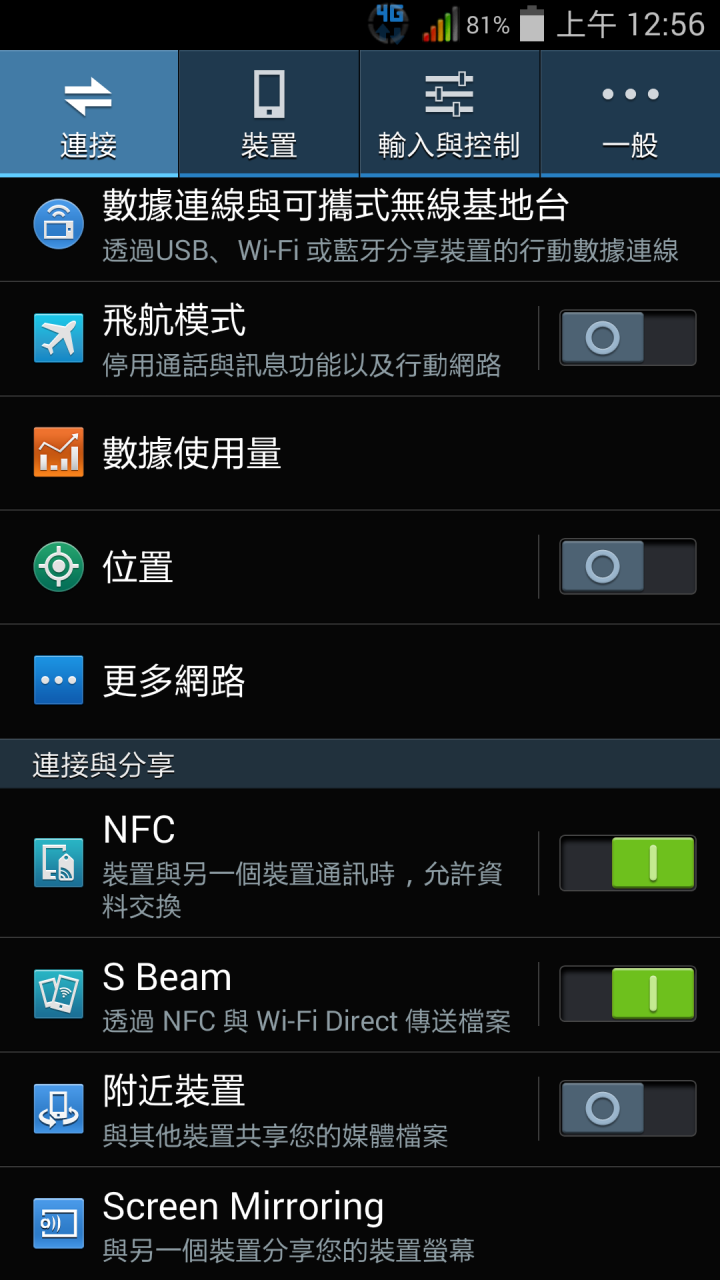Switch to the 一般 tab
Image resolution: width=720 pixels, height=1280 pixels.
pyautogui.click(x=630, y=114)
